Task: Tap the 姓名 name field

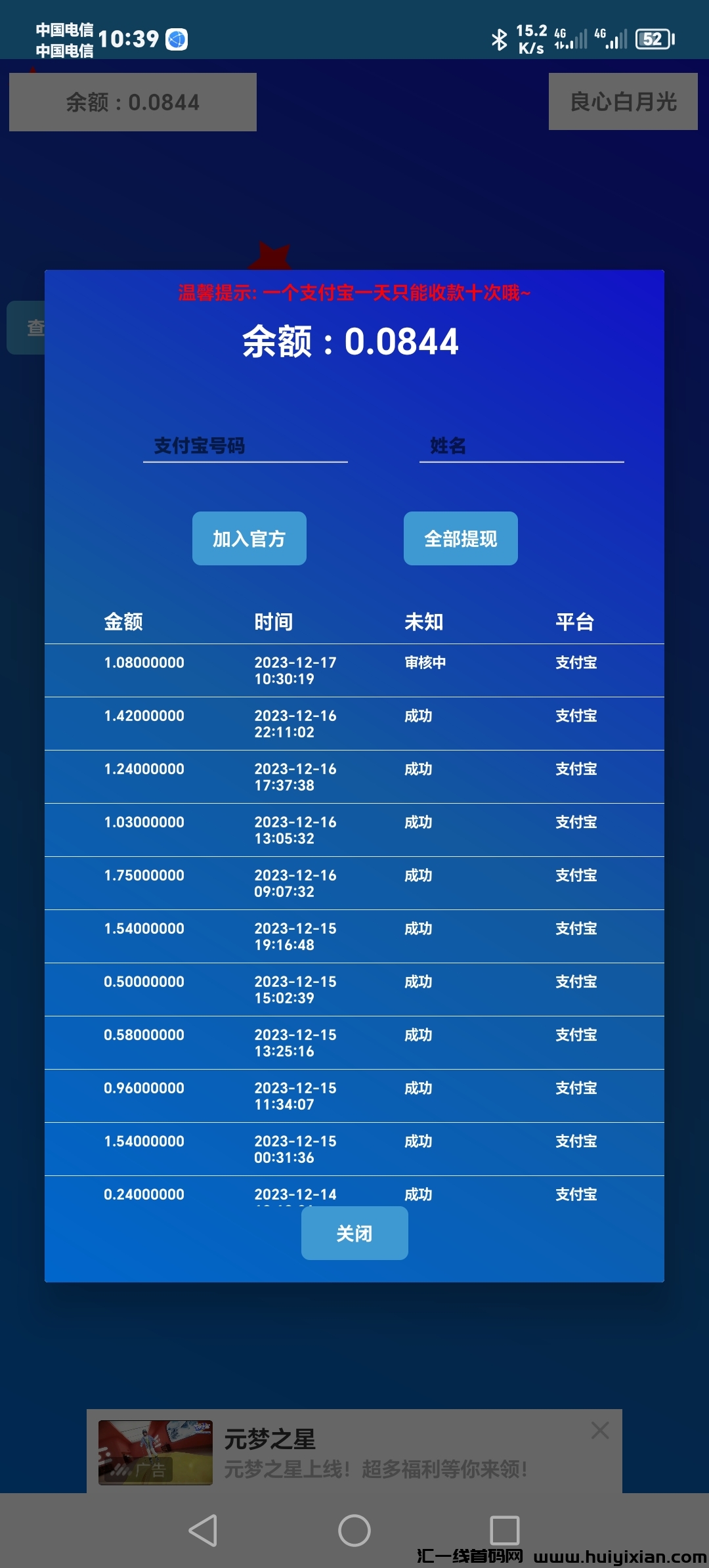Action: click(x=521, y=446)
